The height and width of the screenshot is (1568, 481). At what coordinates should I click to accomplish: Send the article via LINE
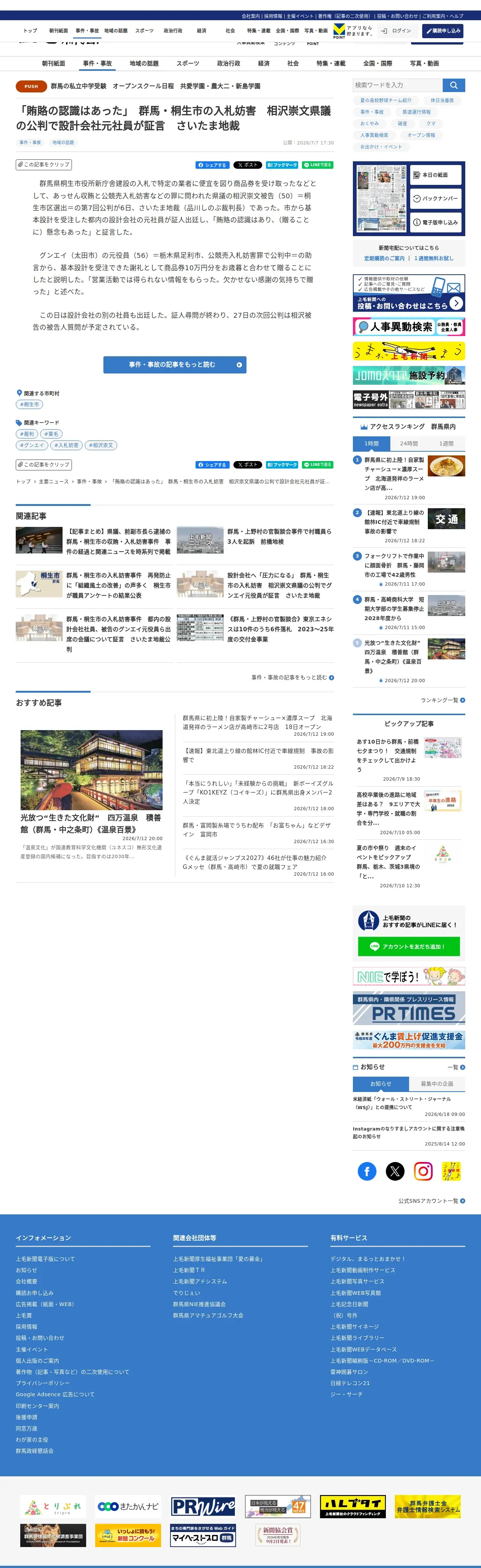[x=318, y=165]
